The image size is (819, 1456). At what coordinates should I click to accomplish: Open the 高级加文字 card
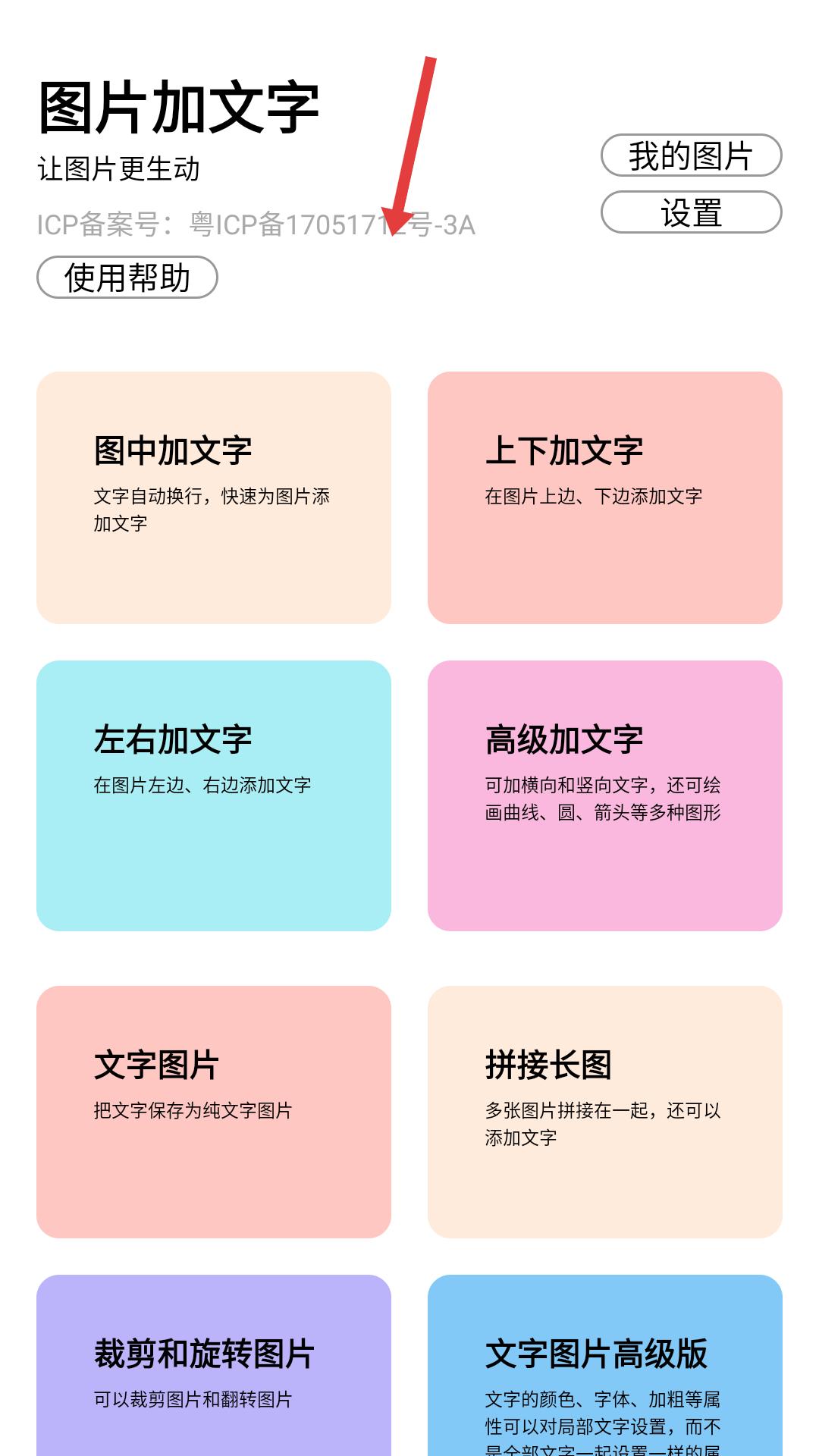[605, 795]
